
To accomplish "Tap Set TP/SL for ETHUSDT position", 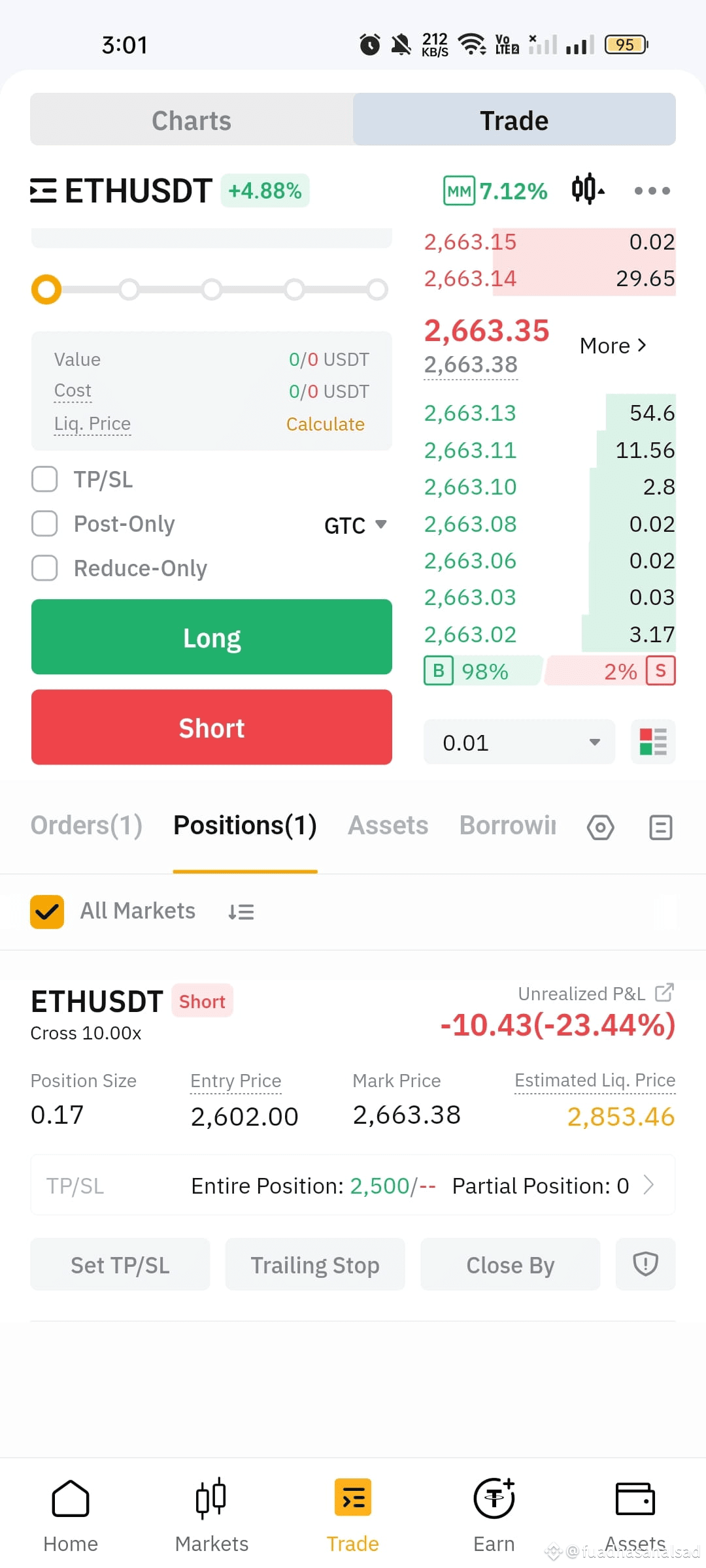I will [120, 1265].
